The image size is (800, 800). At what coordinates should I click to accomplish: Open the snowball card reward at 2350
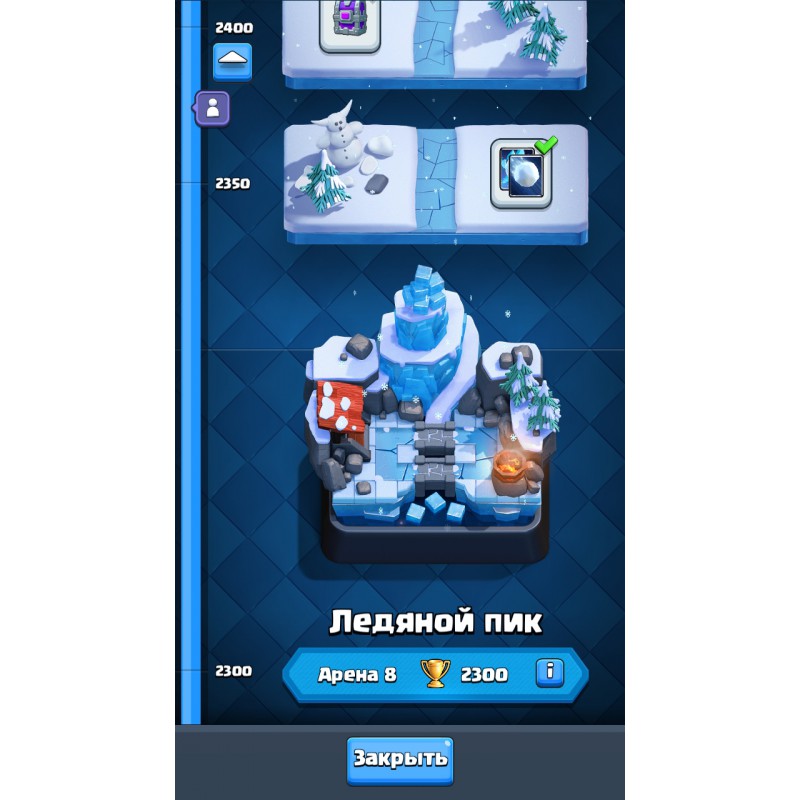coord(522,174)
